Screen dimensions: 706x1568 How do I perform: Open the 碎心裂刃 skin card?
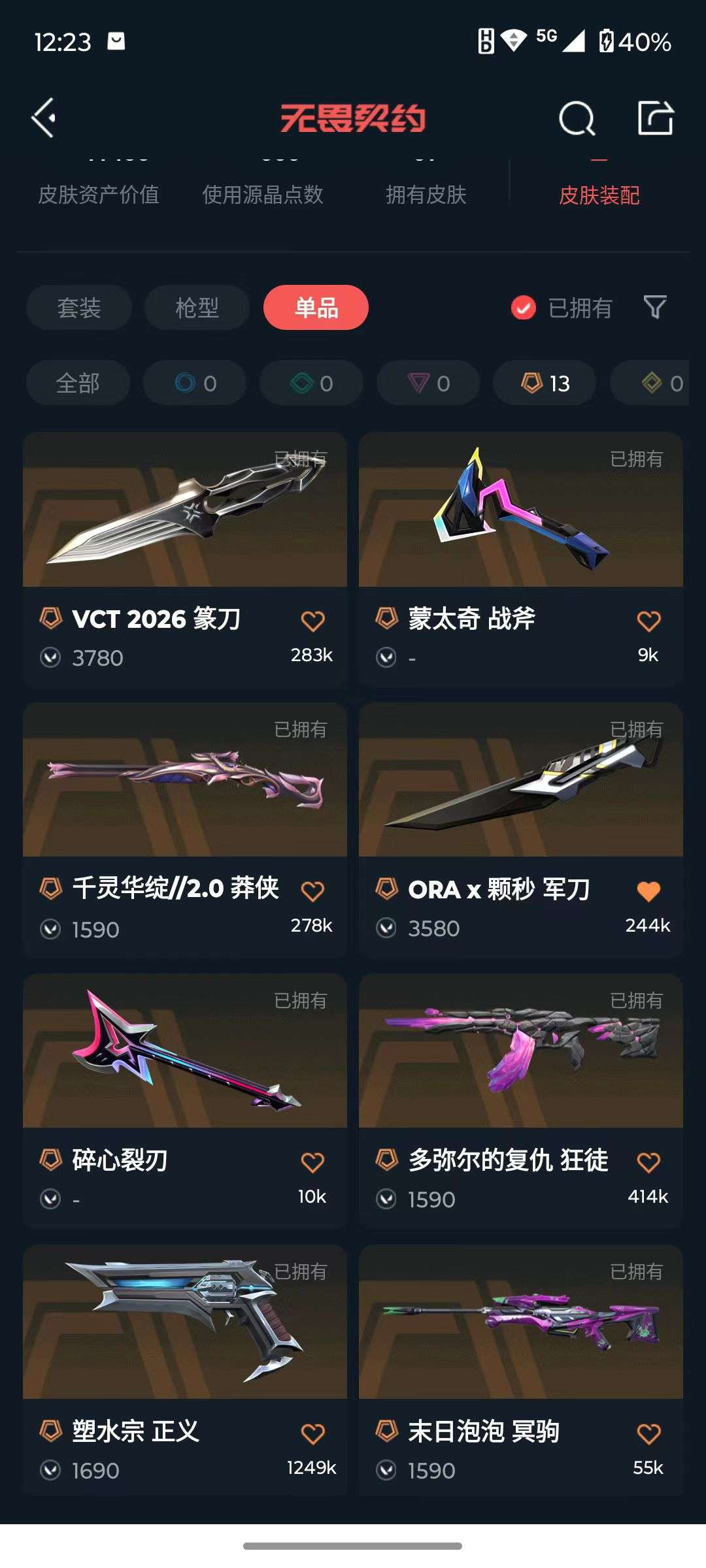tap(184, 1051)
